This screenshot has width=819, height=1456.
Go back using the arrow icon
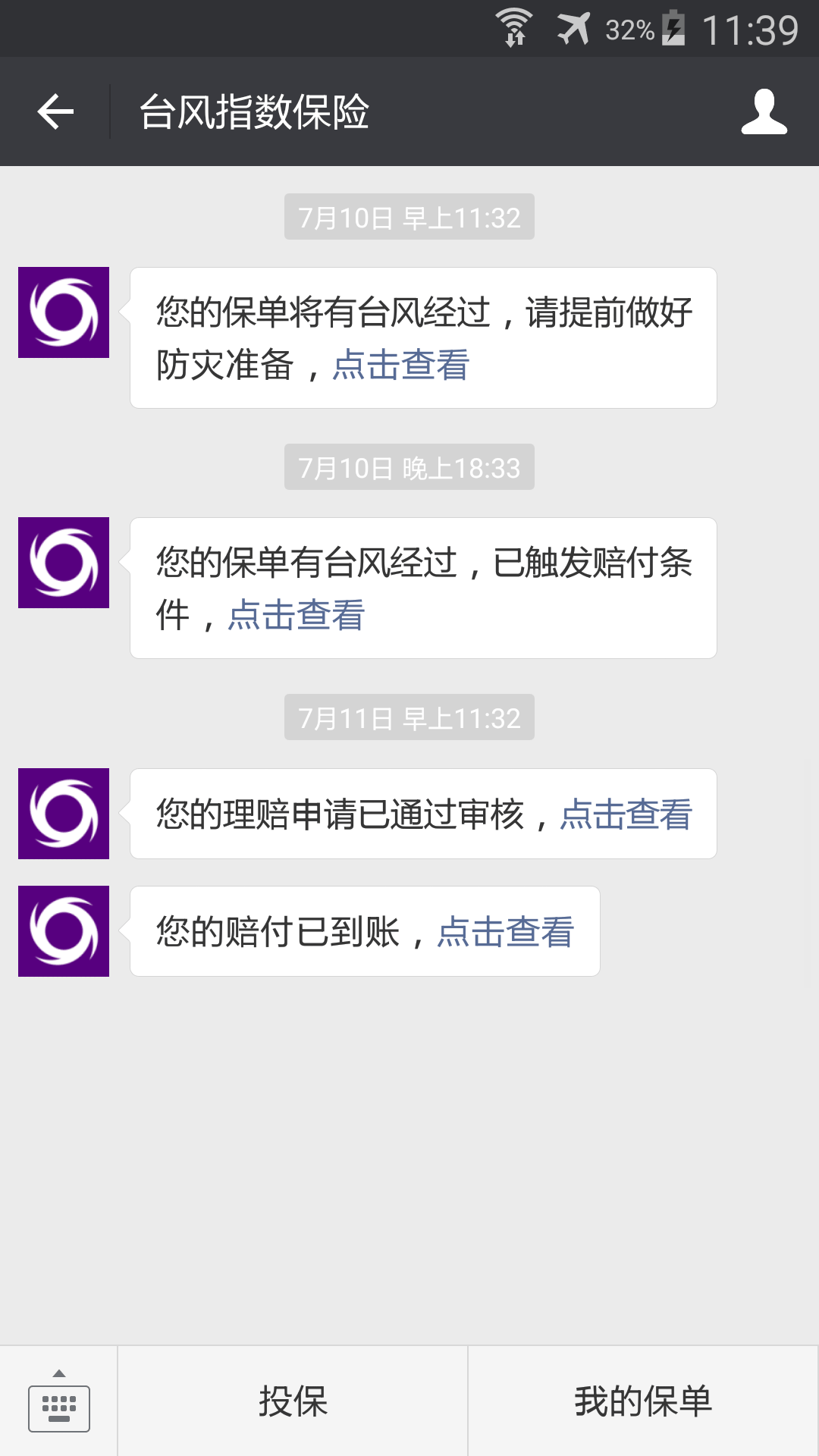pos(55,112)
